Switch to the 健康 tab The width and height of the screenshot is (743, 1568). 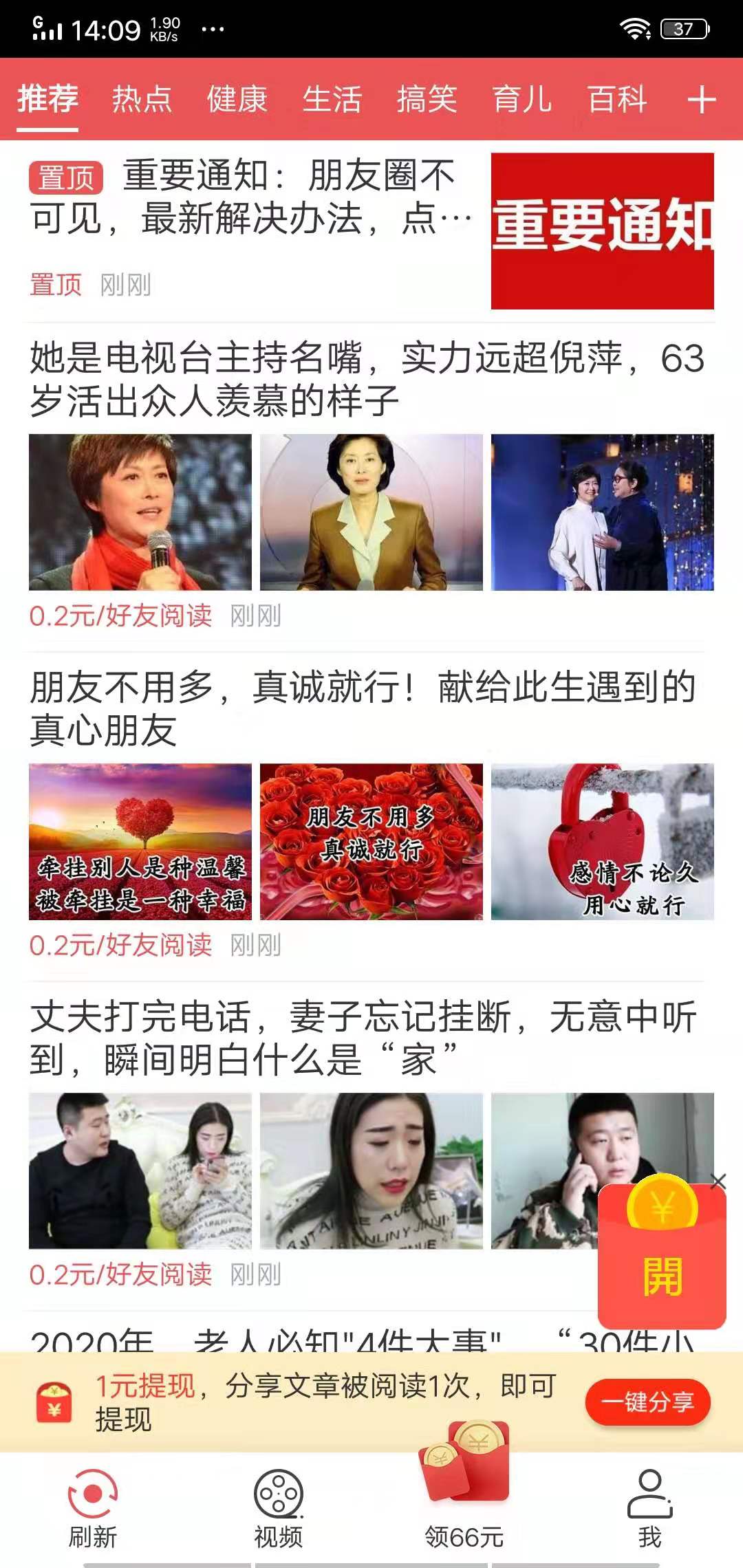click(237, 100)
